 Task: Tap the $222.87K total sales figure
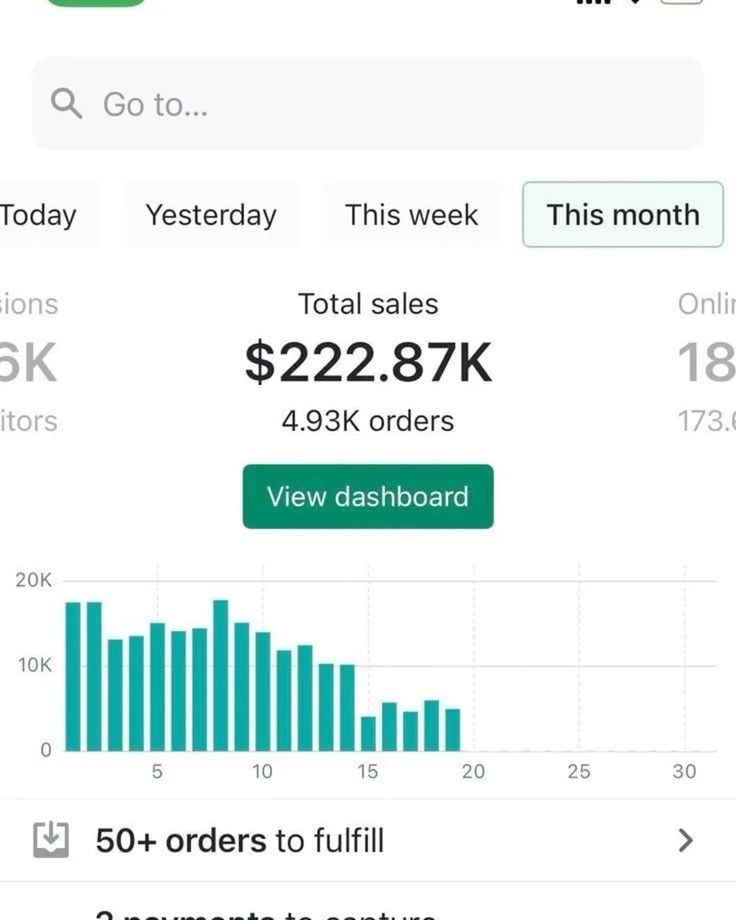[x=367, y=363]
